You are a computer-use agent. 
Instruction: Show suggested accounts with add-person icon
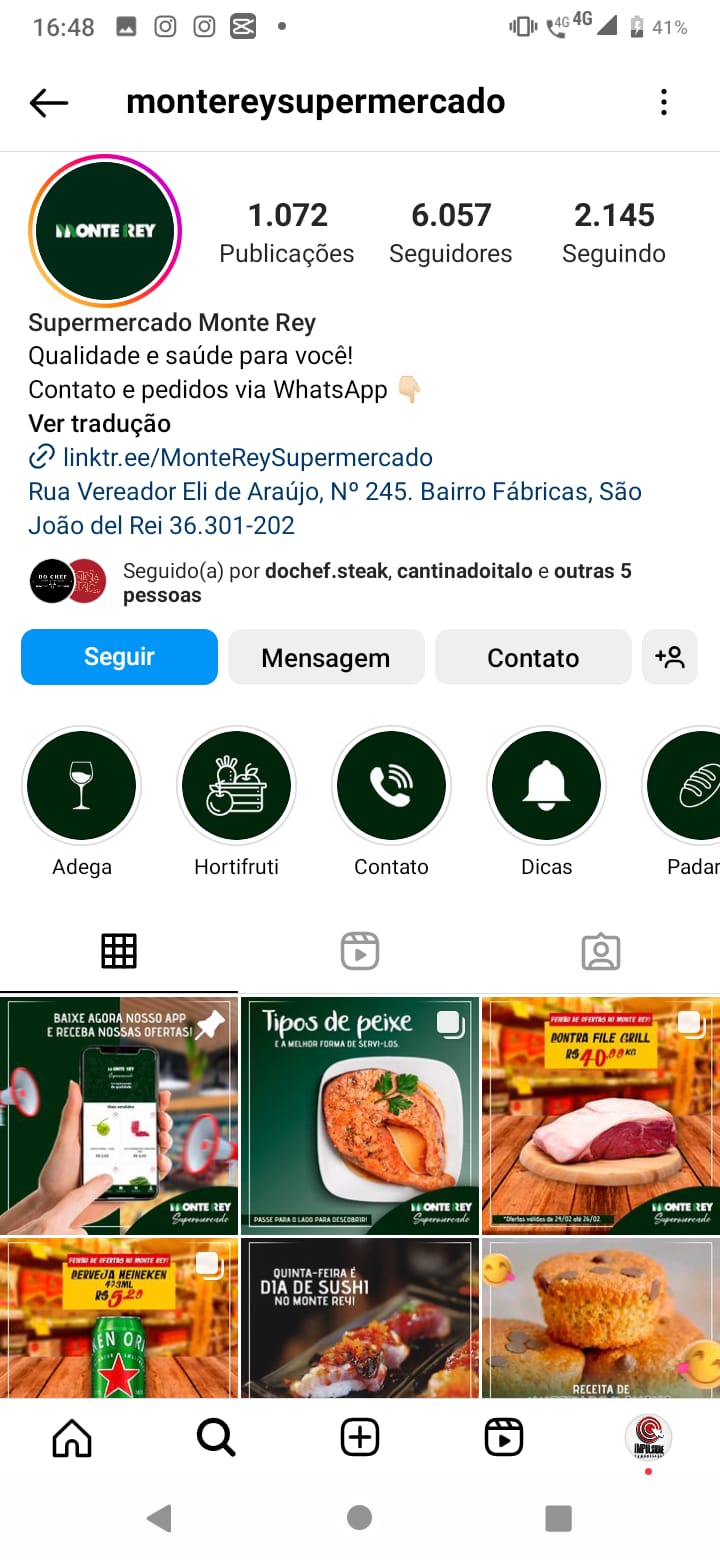[x=669, y=657]
